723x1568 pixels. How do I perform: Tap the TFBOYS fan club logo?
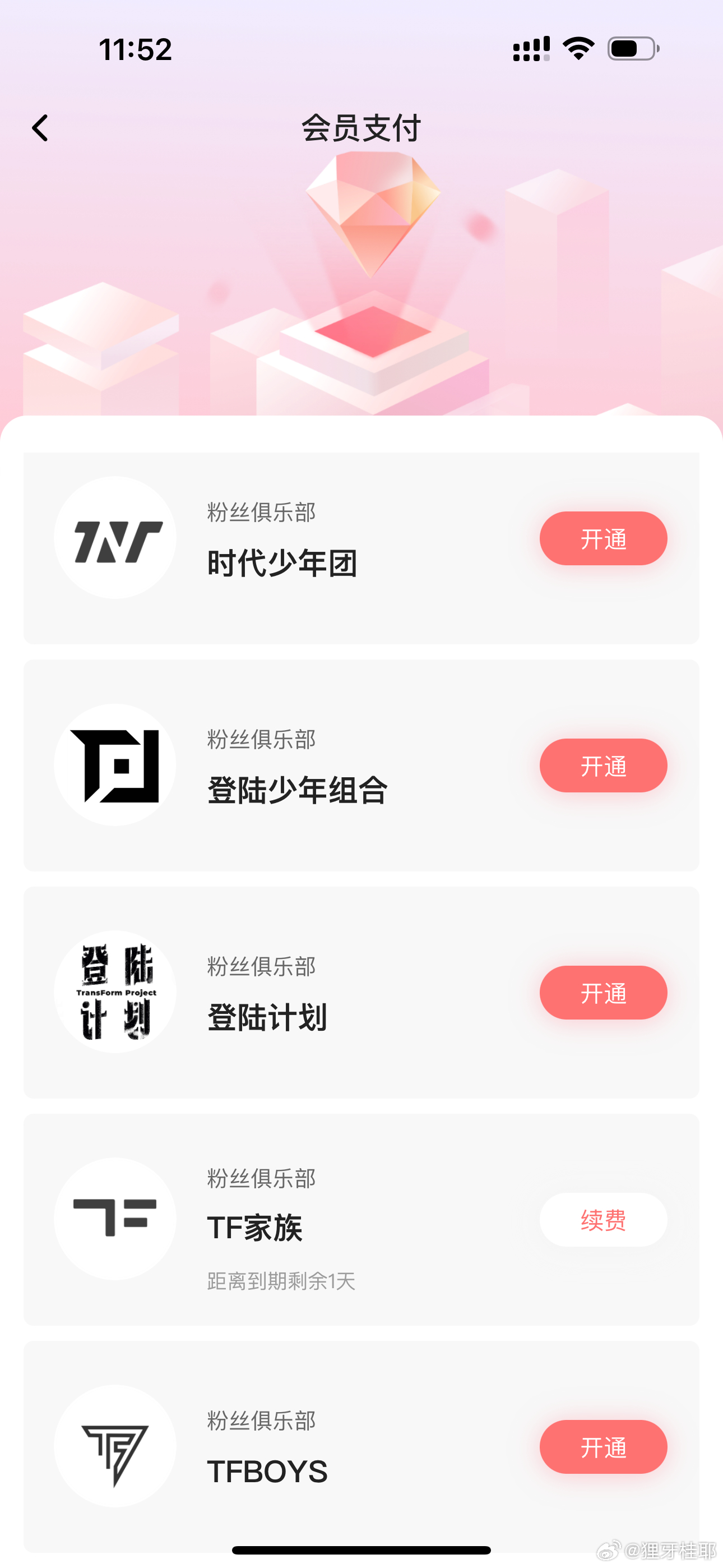pos(115,1446)
